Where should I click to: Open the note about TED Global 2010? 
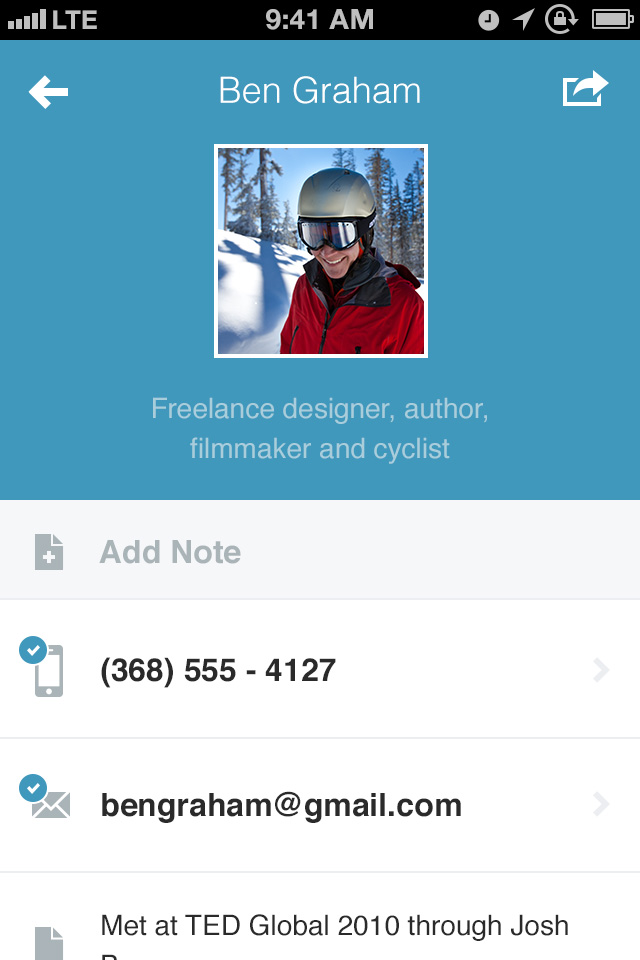[334, 928]
